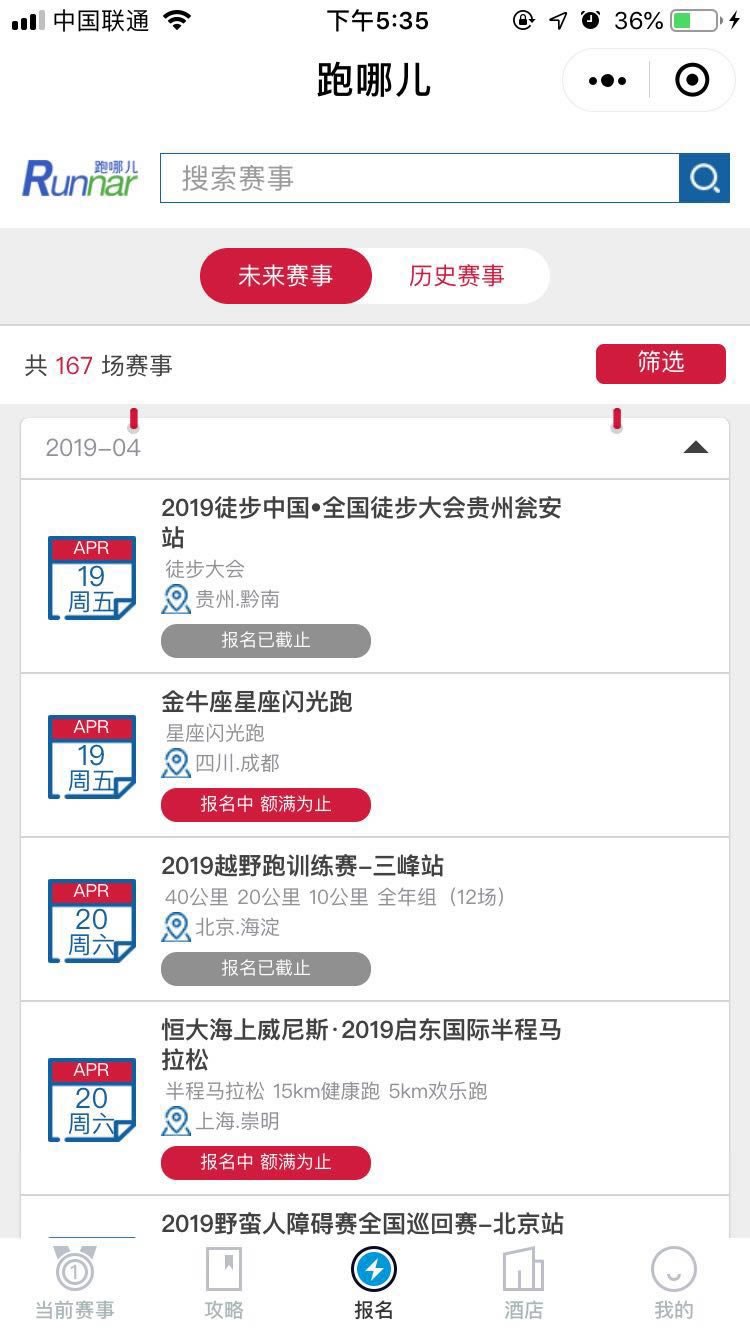
Task: Switch to the 历史赛事 tab
Action: tap(457, 276)
